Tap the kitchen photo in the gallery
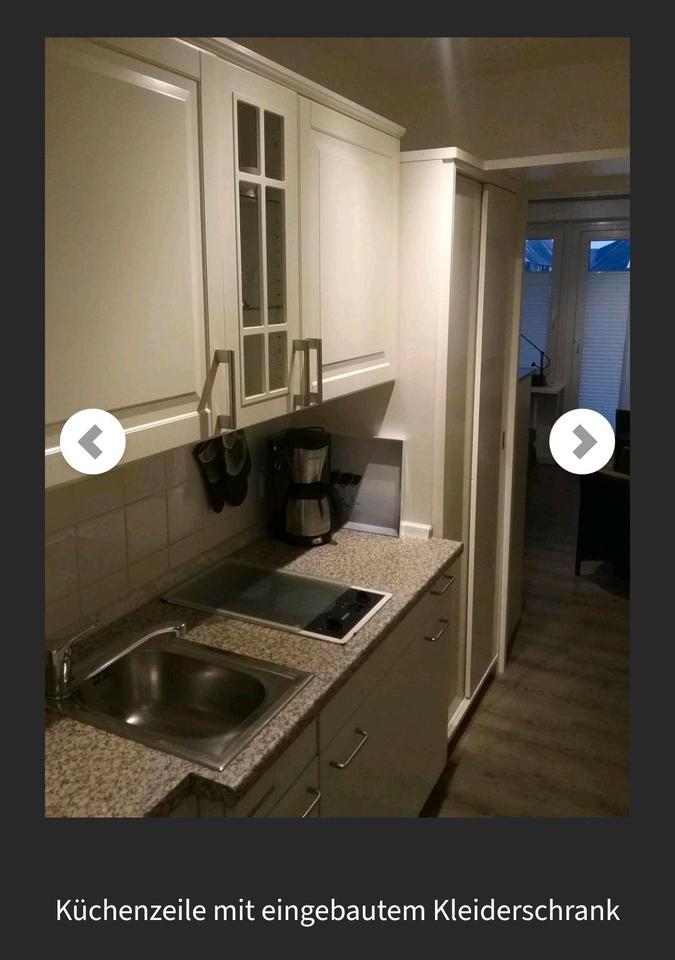 337,600
